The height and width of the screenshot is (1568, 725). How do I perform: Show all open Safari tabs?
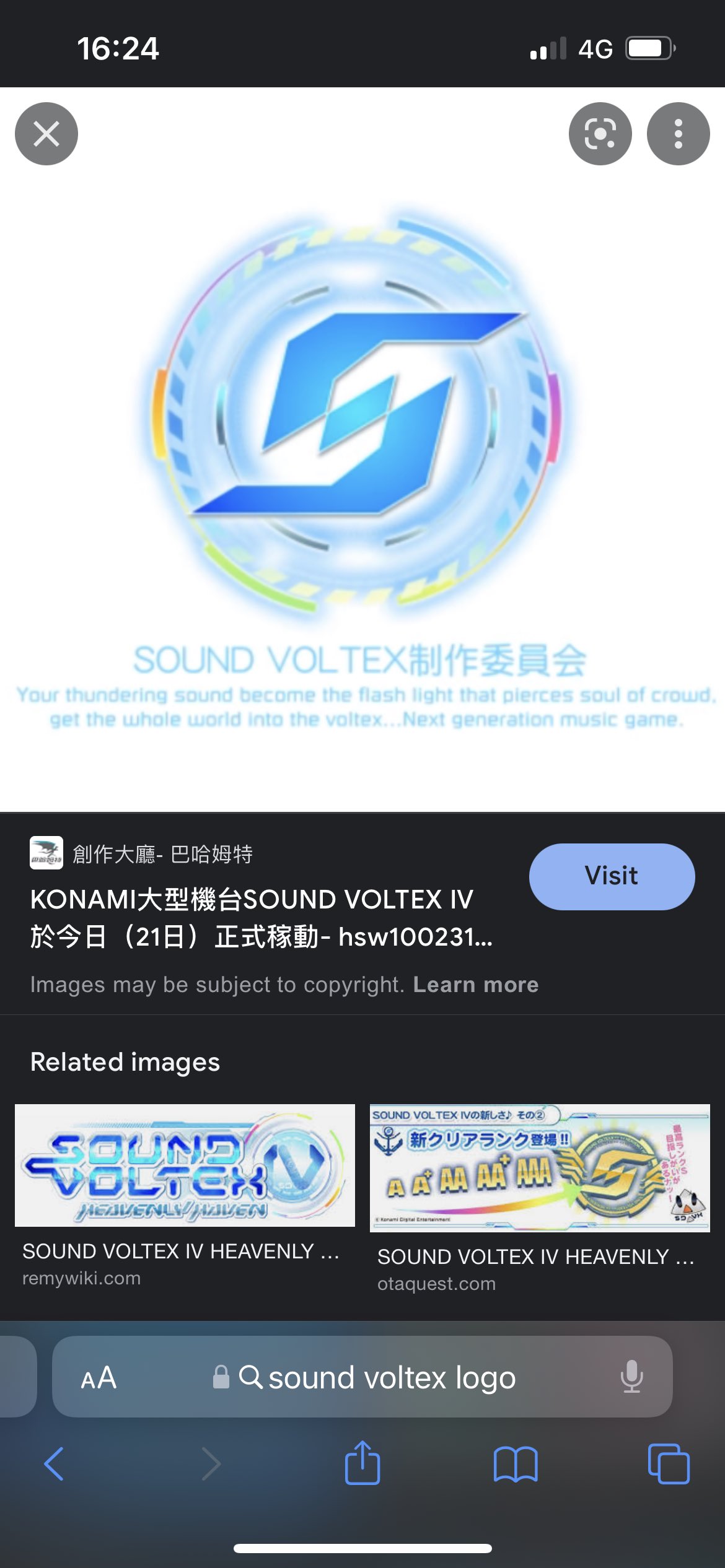(668, 1464)
